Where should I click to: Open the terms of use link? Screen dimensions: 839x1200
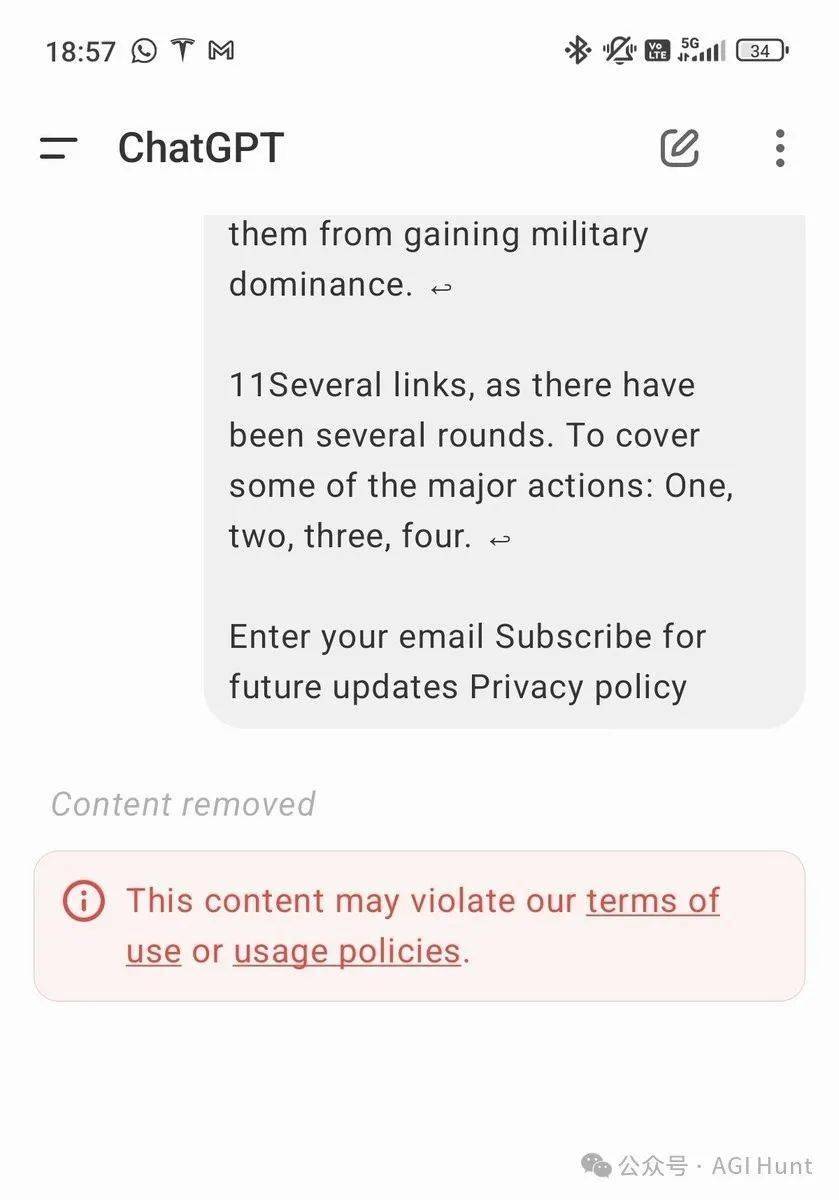coord(652,901)
